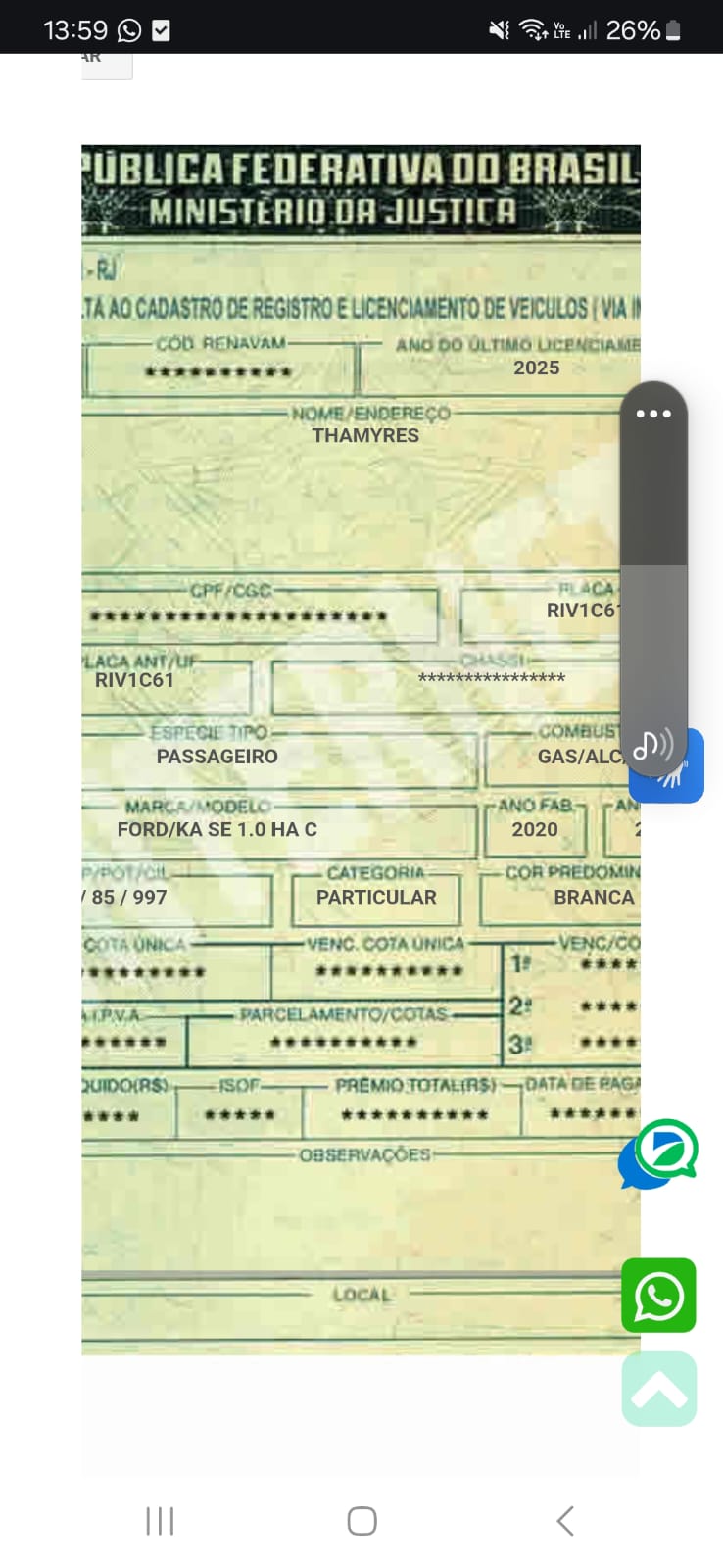The image size is (723, 1568).
Task: Jump back to the top with the arrow button
Action: coord(658,1390)
